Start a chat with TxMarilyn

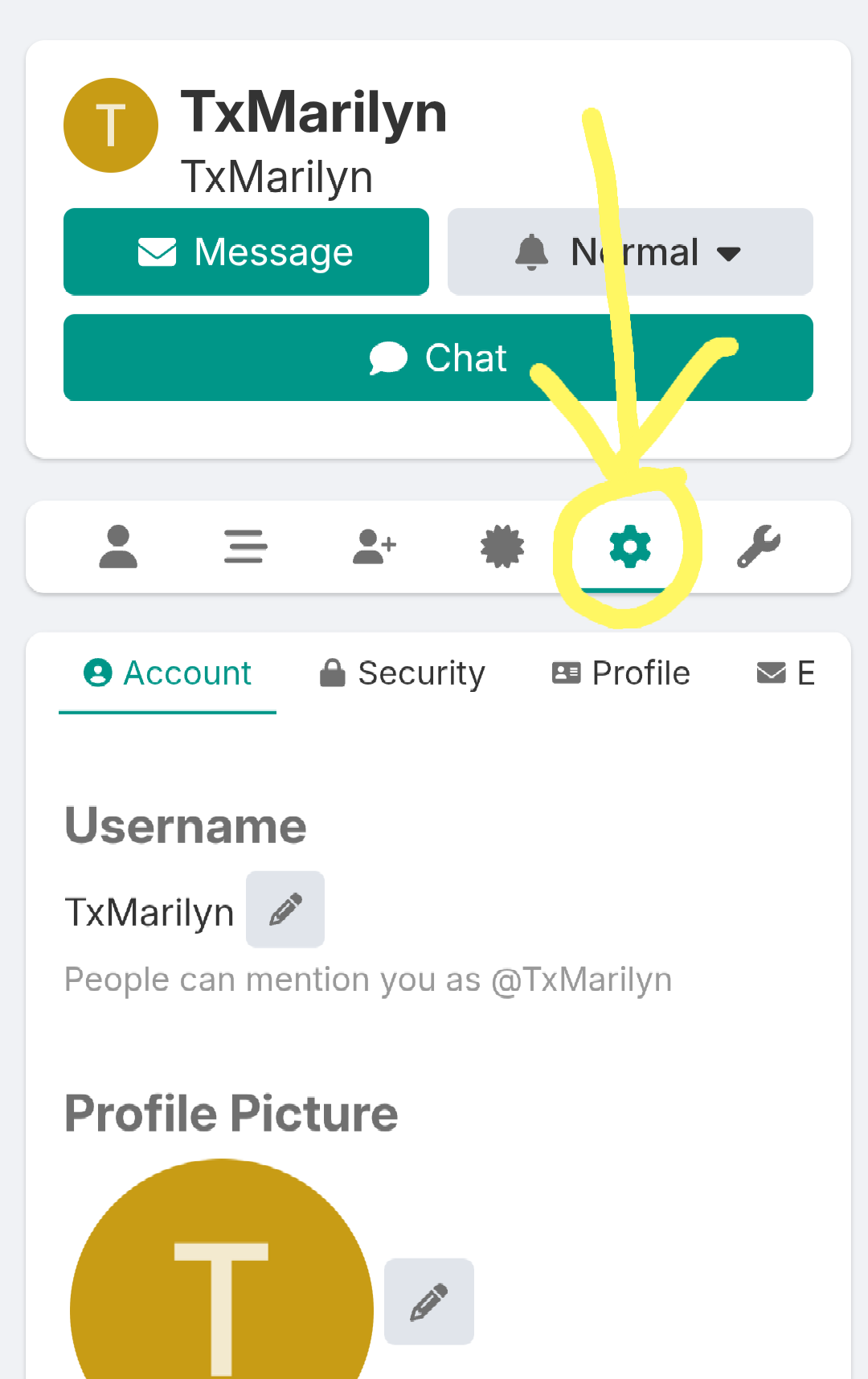(x=438, y=358)
